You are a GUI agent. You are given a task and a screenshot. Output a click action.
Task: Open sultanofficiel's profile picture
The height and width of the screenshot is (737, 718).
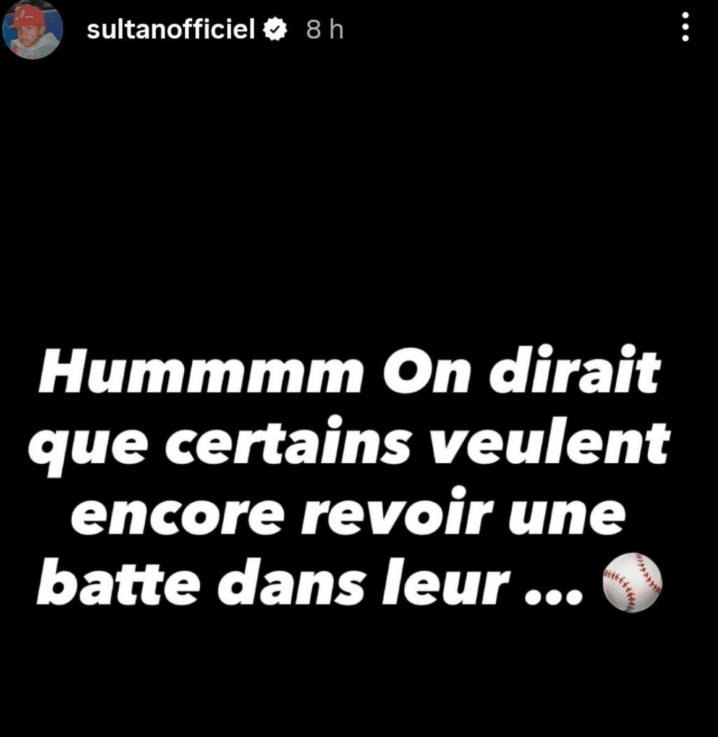pyautogui.click(x=33, y=30)
